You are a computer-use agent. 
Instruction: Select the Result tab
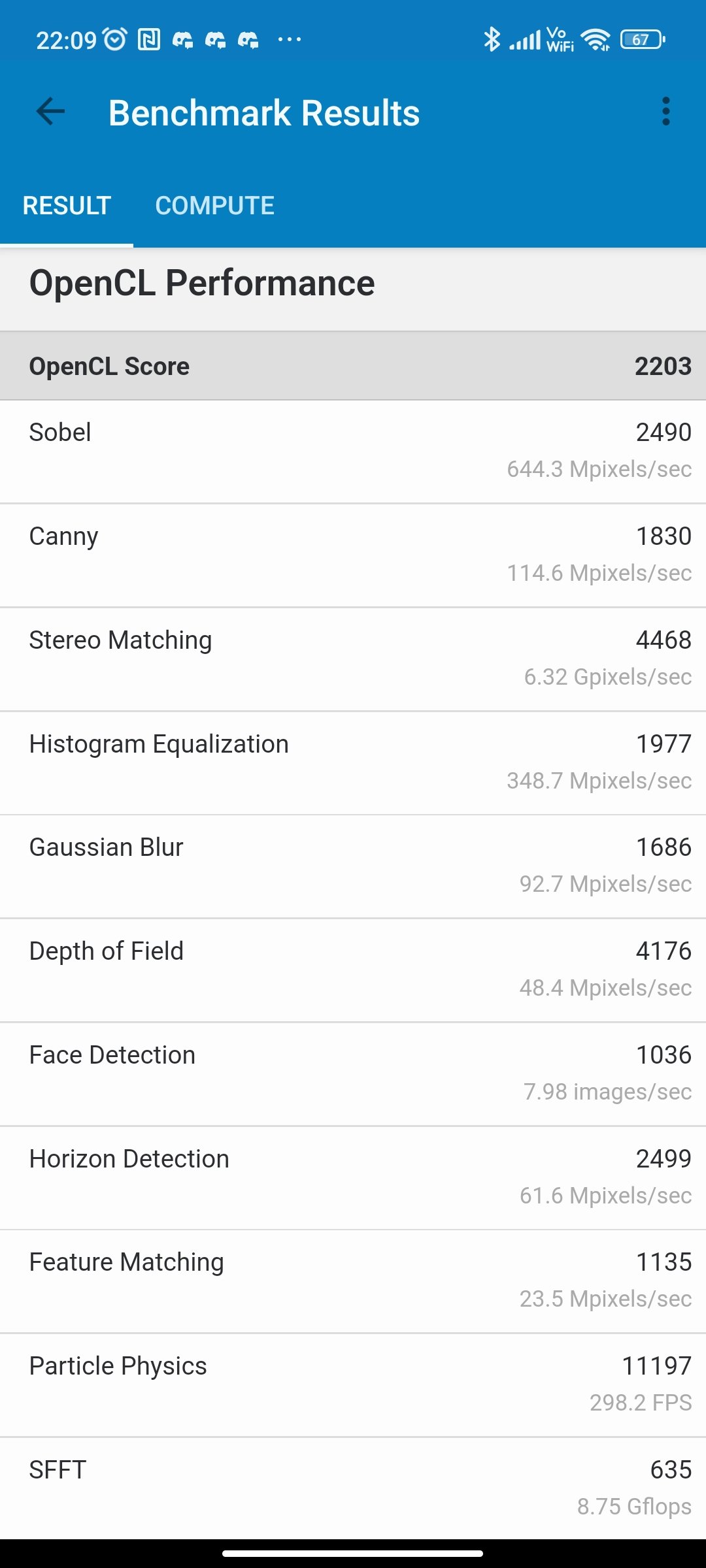pyautogui.click(x=67, y=206)
